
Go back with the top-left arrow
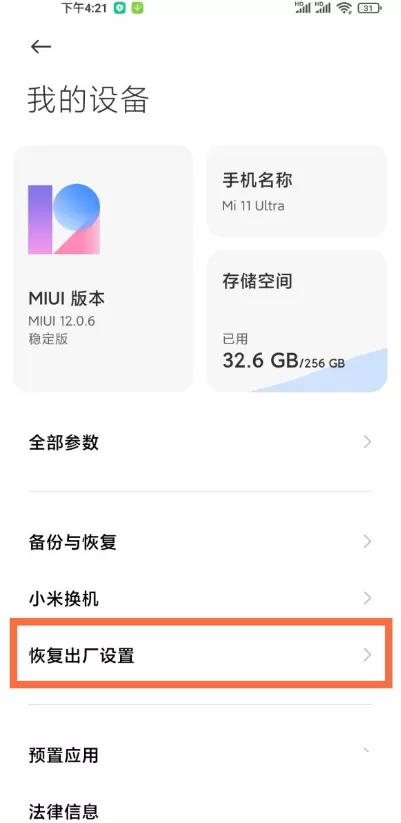[x=40, y=47]
